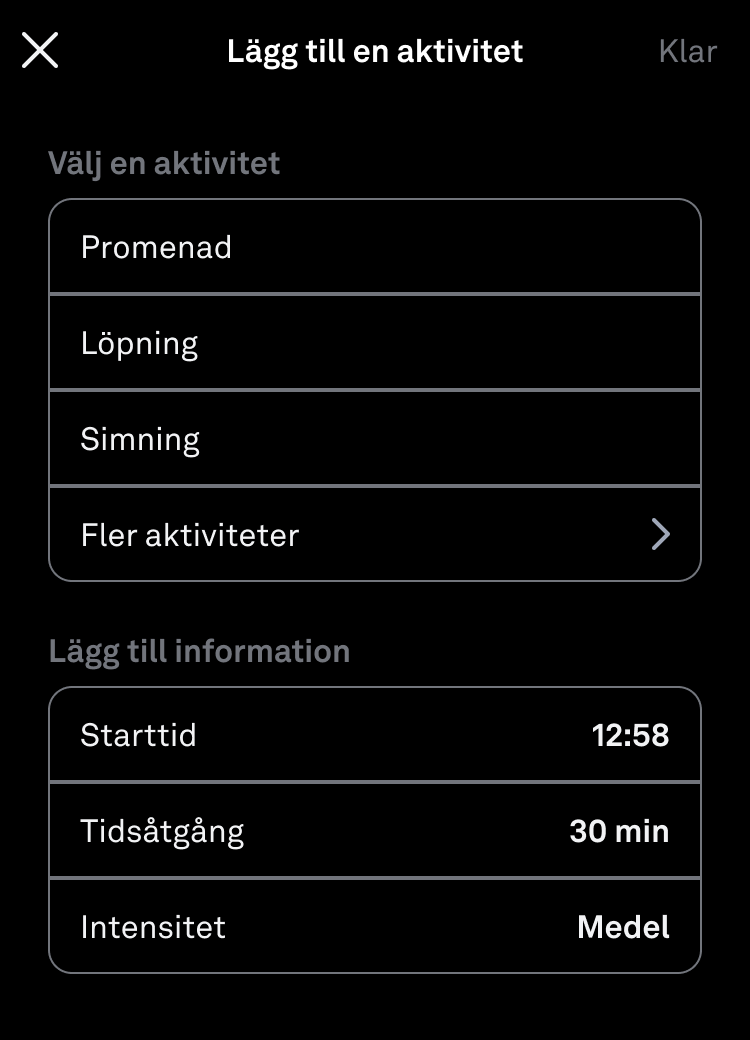Tap the Klar button
The height and width of the screenshot is (1040, 750).
(x=687, y=51)
